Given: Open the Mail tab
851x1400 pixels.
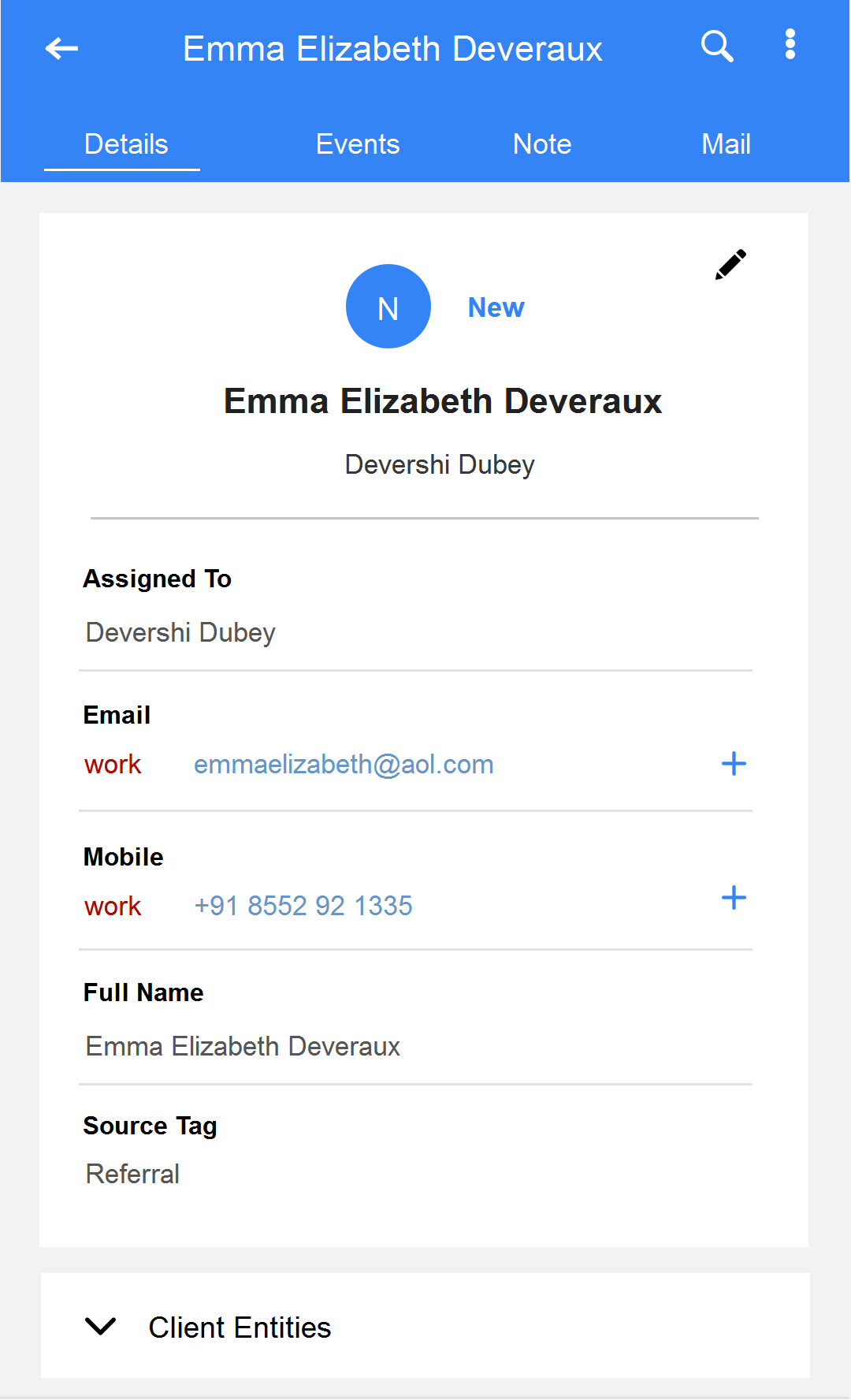Looking at the screenshot, I should pyautogui.click(x=726, y=144).
